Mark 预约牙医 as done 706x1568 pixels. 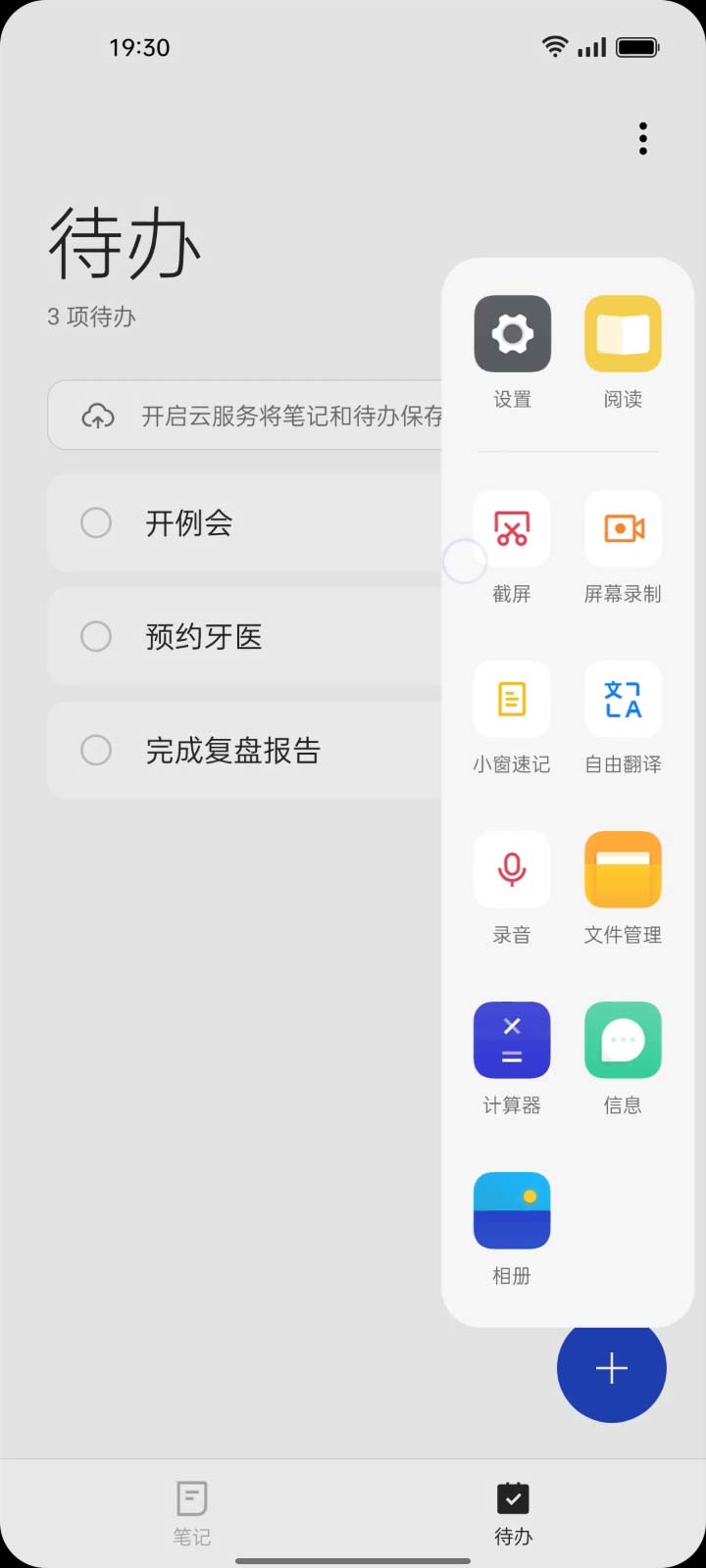coord(96,637)
